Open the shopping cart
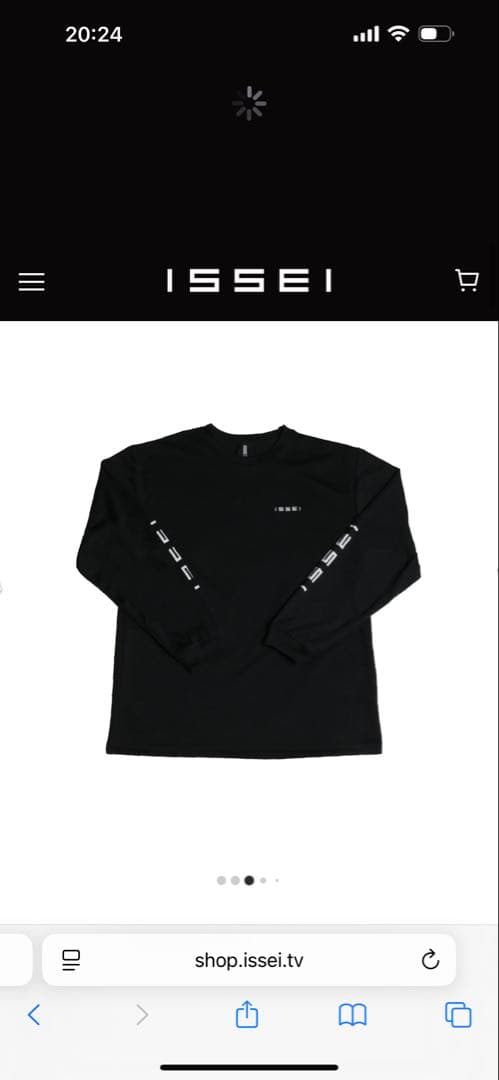 (467, 281)
